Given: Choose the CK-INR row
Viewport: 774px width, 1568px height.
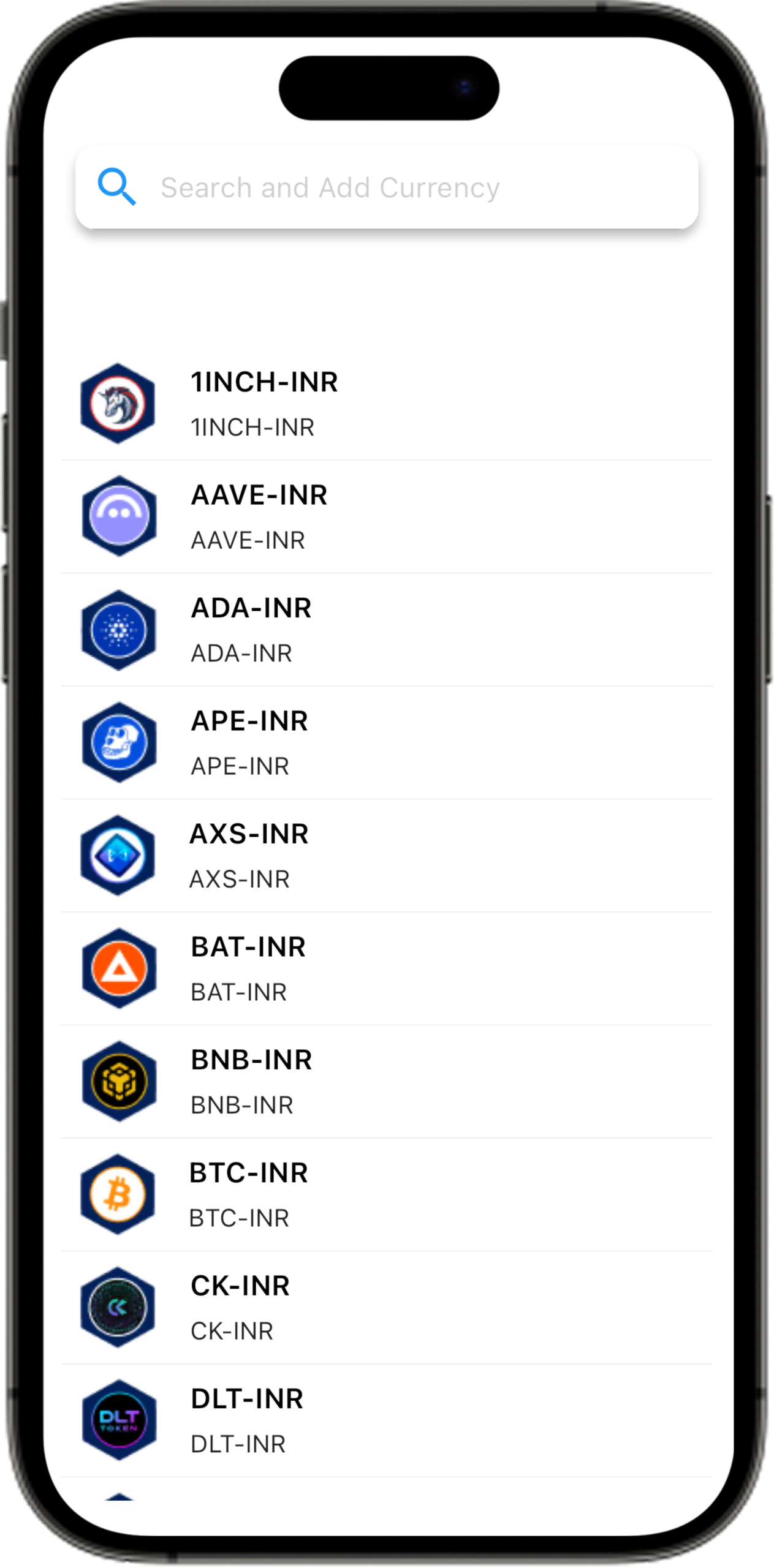Looking at the screenshot, I should coord(386,1308).
